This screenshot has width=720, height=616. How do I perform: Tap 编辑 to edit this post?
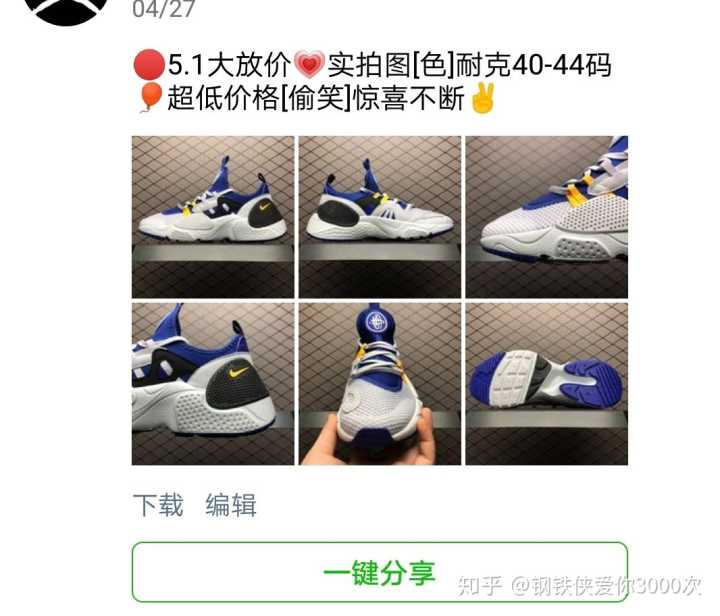coord(231,505)
